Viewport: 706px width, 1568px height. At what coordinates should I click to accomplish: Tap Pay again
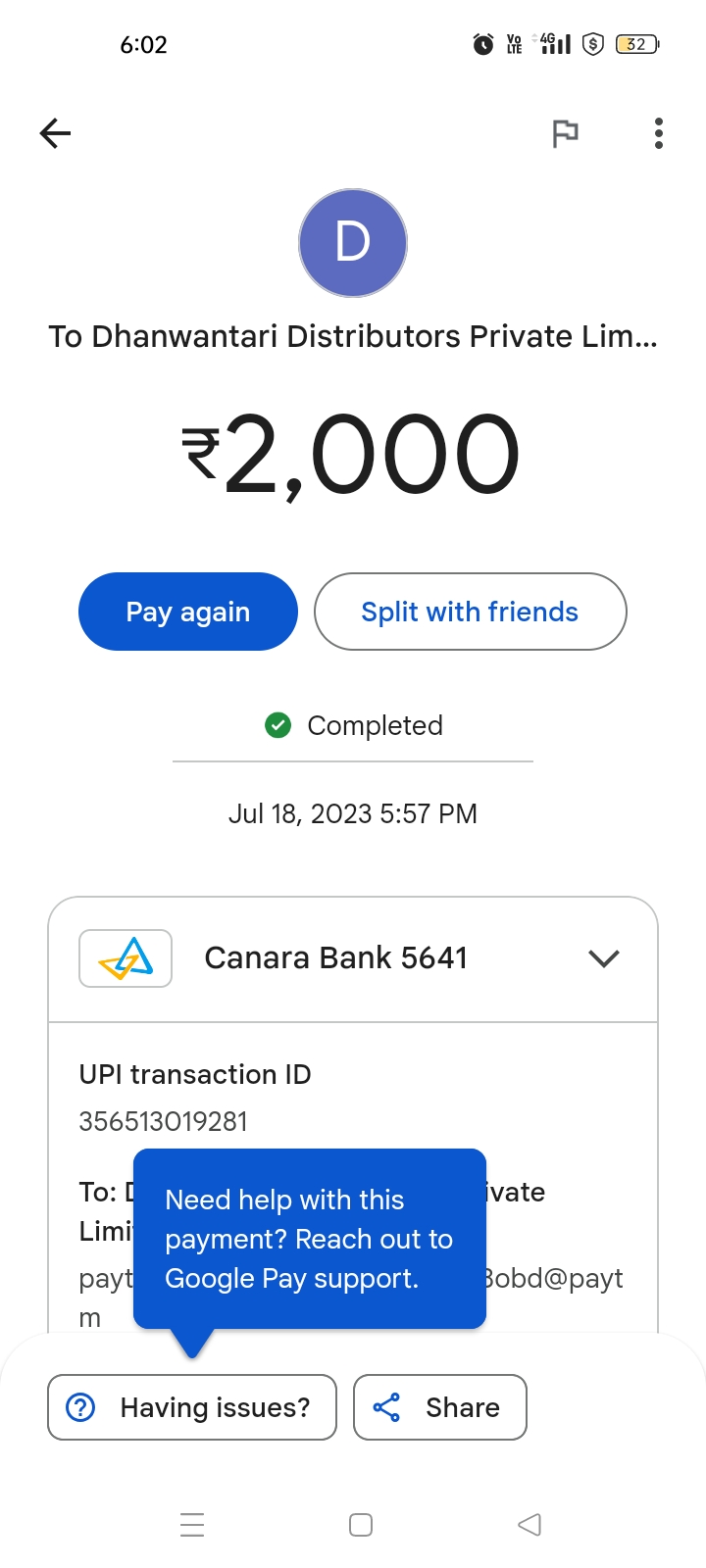tap(188, 612)
